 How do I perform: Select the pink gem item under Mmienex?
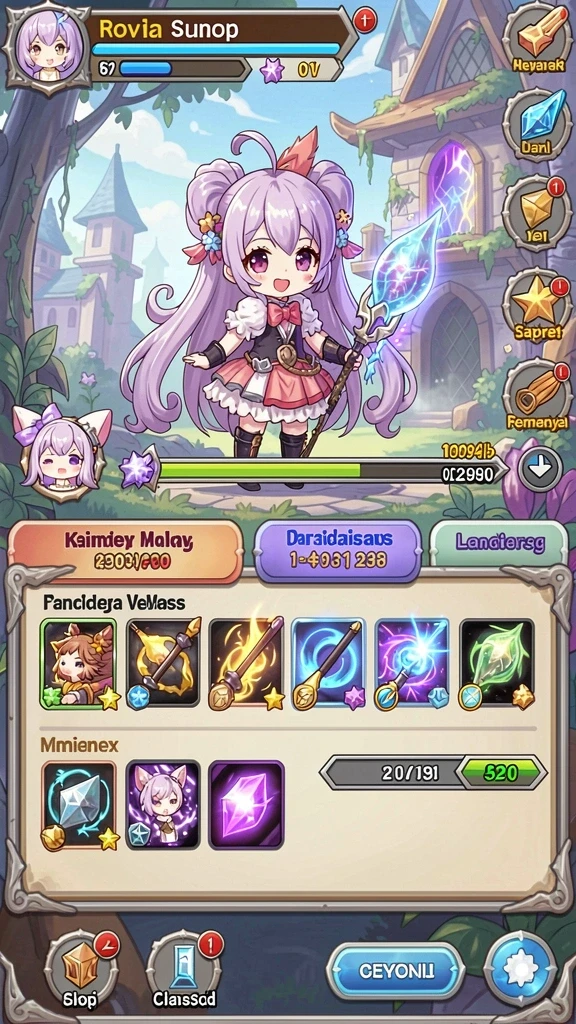pyautogui.click(x=246, y=805)
